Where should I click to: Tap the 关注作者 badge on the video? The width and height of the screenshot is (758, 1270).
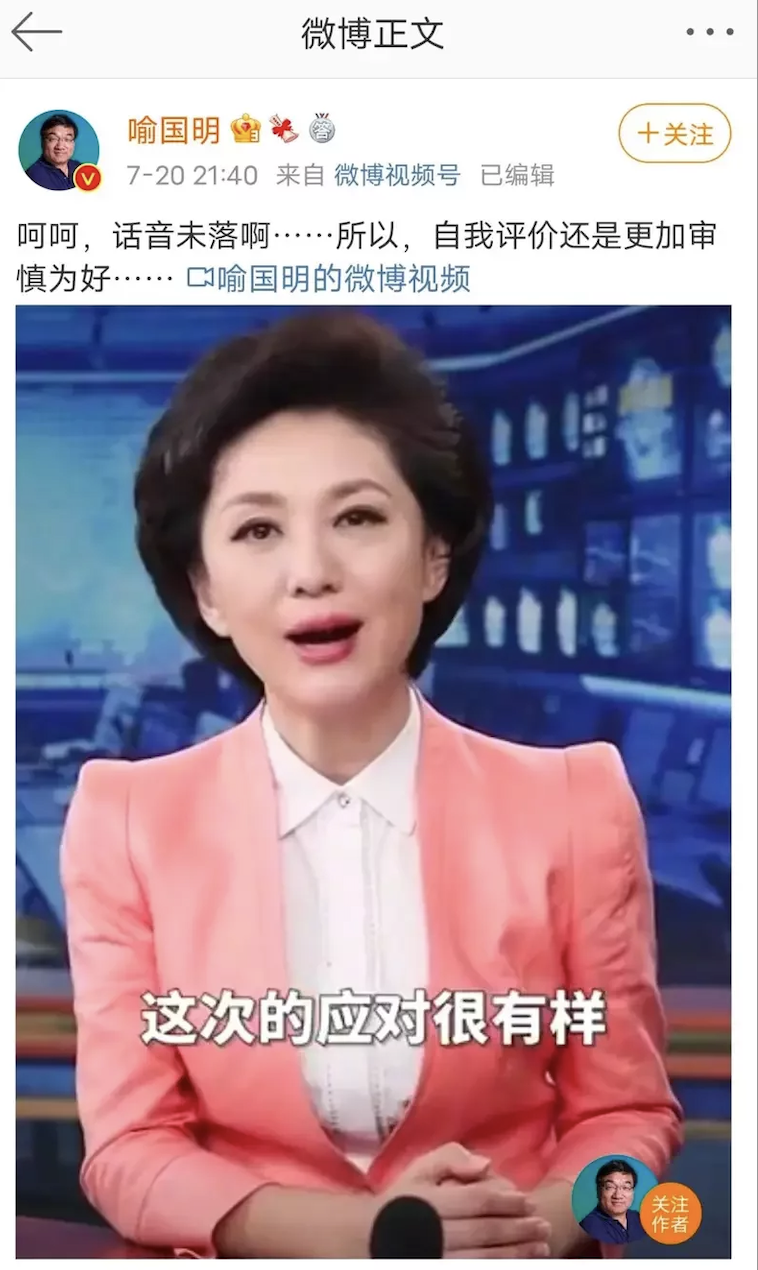[x=668, y=1213]
